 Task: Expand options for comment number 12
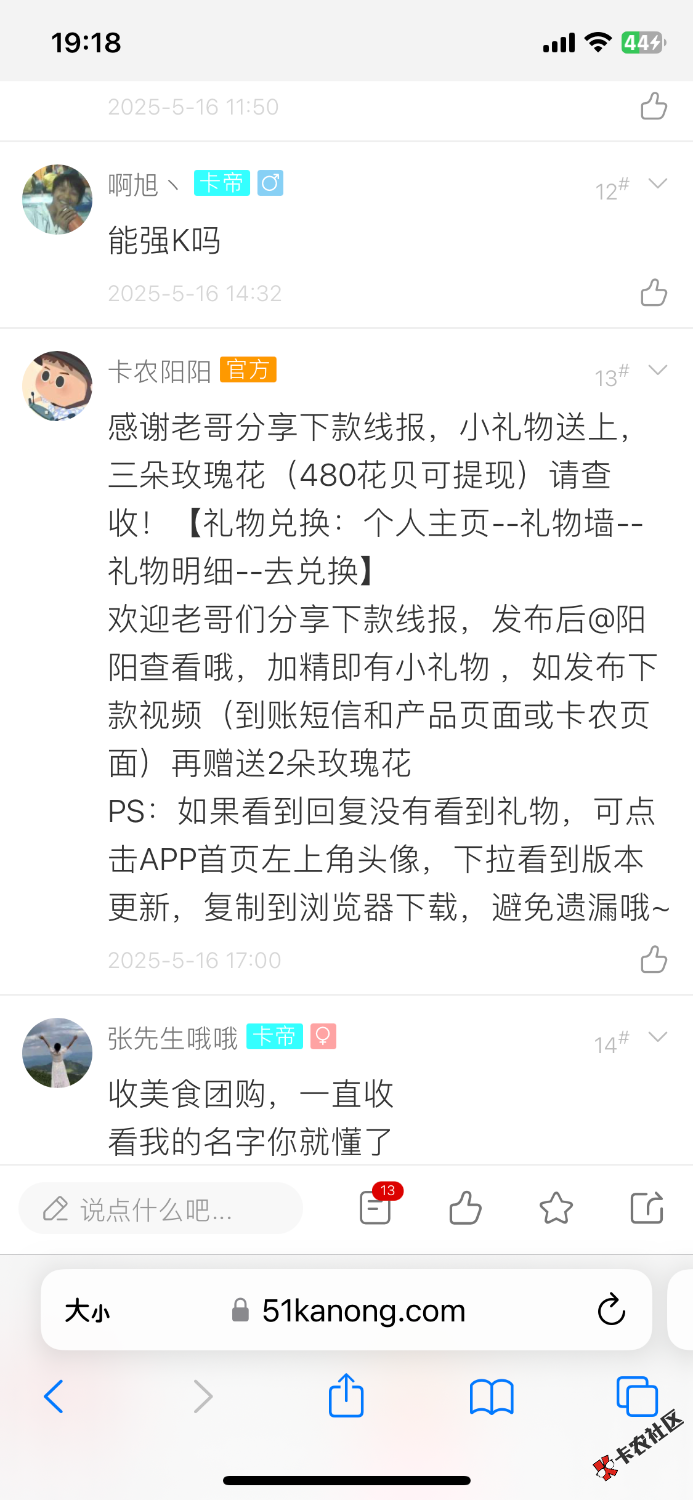657,184
